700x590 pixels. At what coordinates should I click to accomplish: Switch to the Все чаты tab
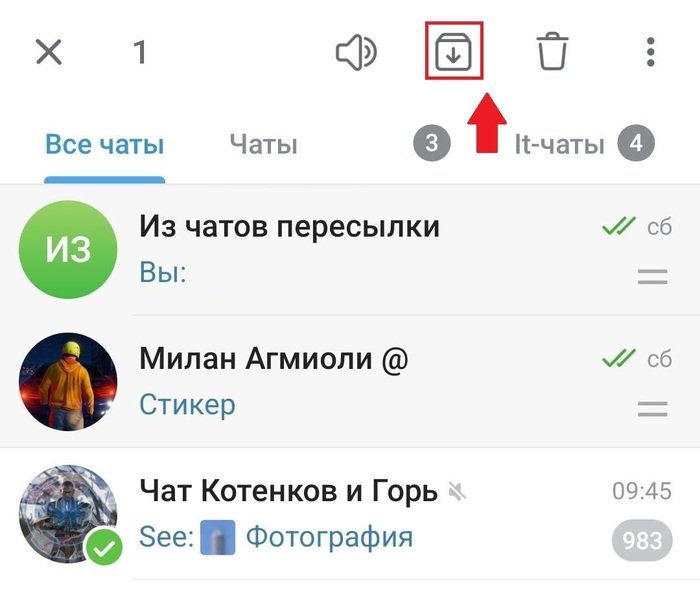(104, 145)
